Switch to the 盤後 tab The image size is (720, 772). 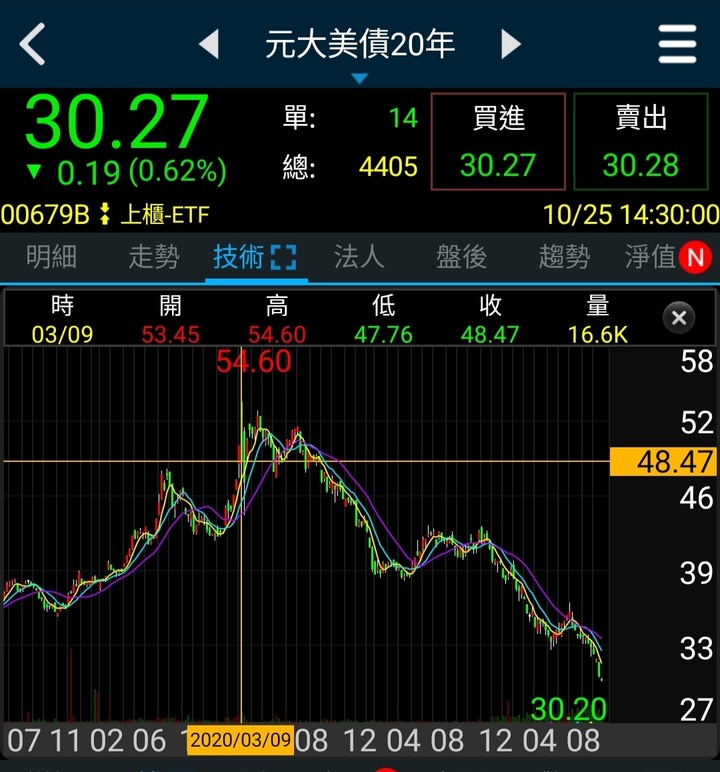(x=461, y=257)
